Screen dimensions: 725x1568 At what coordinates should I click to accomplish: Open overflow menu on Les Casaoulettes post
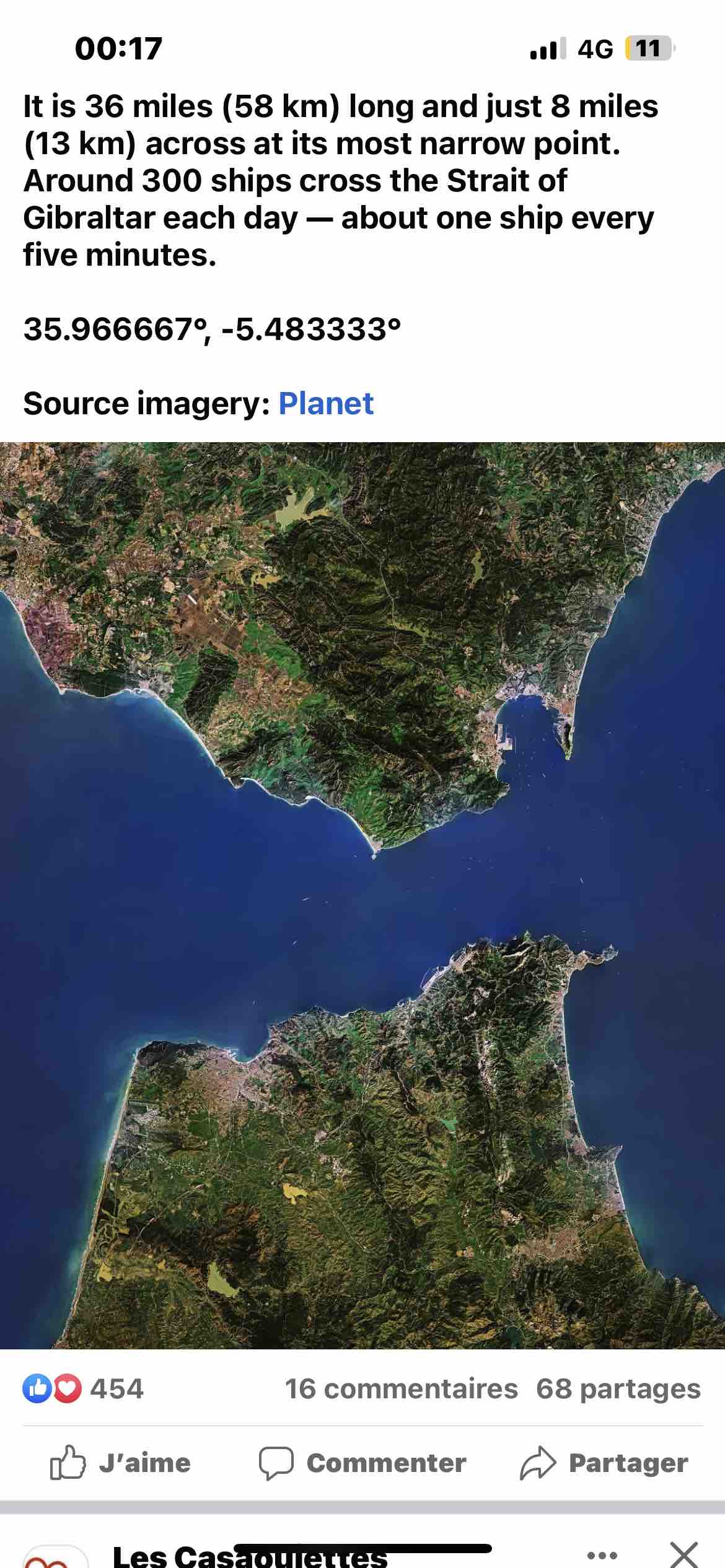[602, 1555]
